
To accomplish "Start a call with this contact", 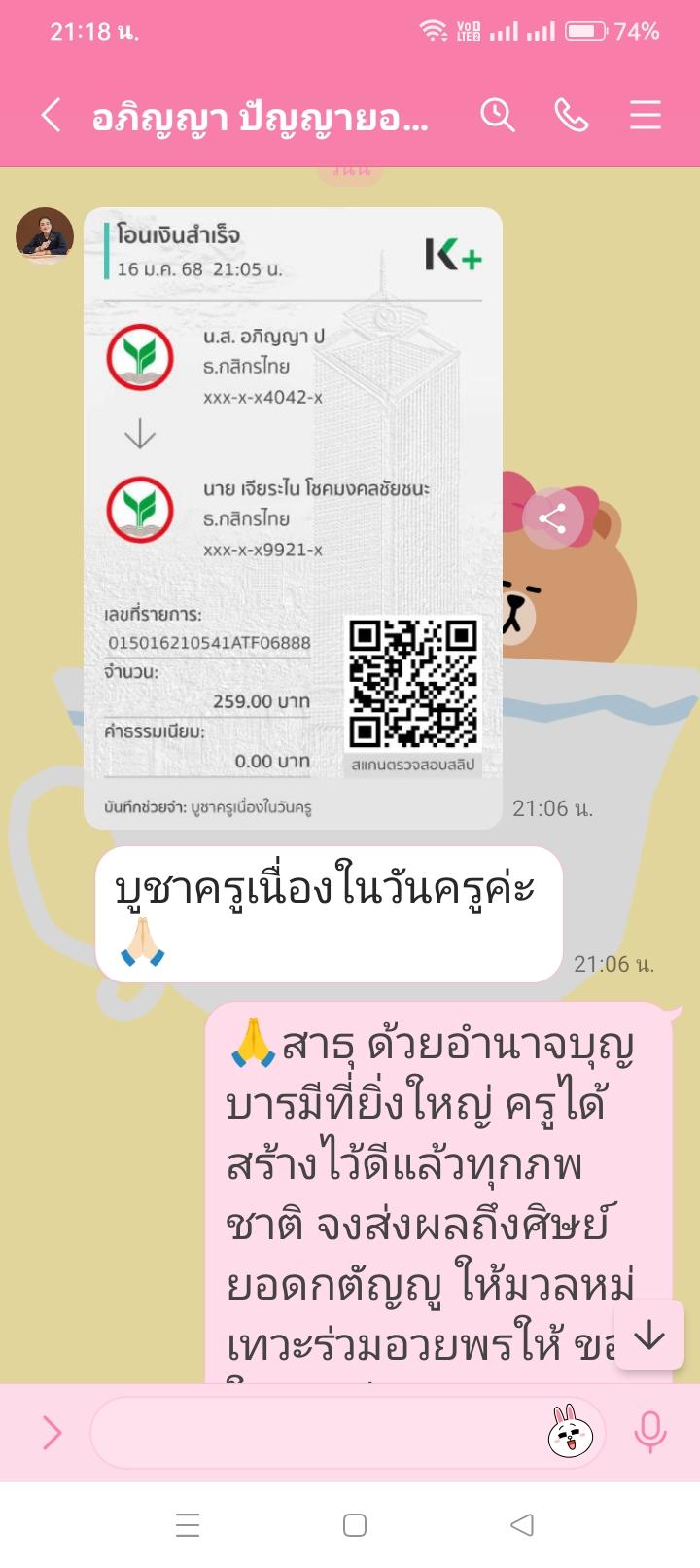I will [x=571, y=116].
